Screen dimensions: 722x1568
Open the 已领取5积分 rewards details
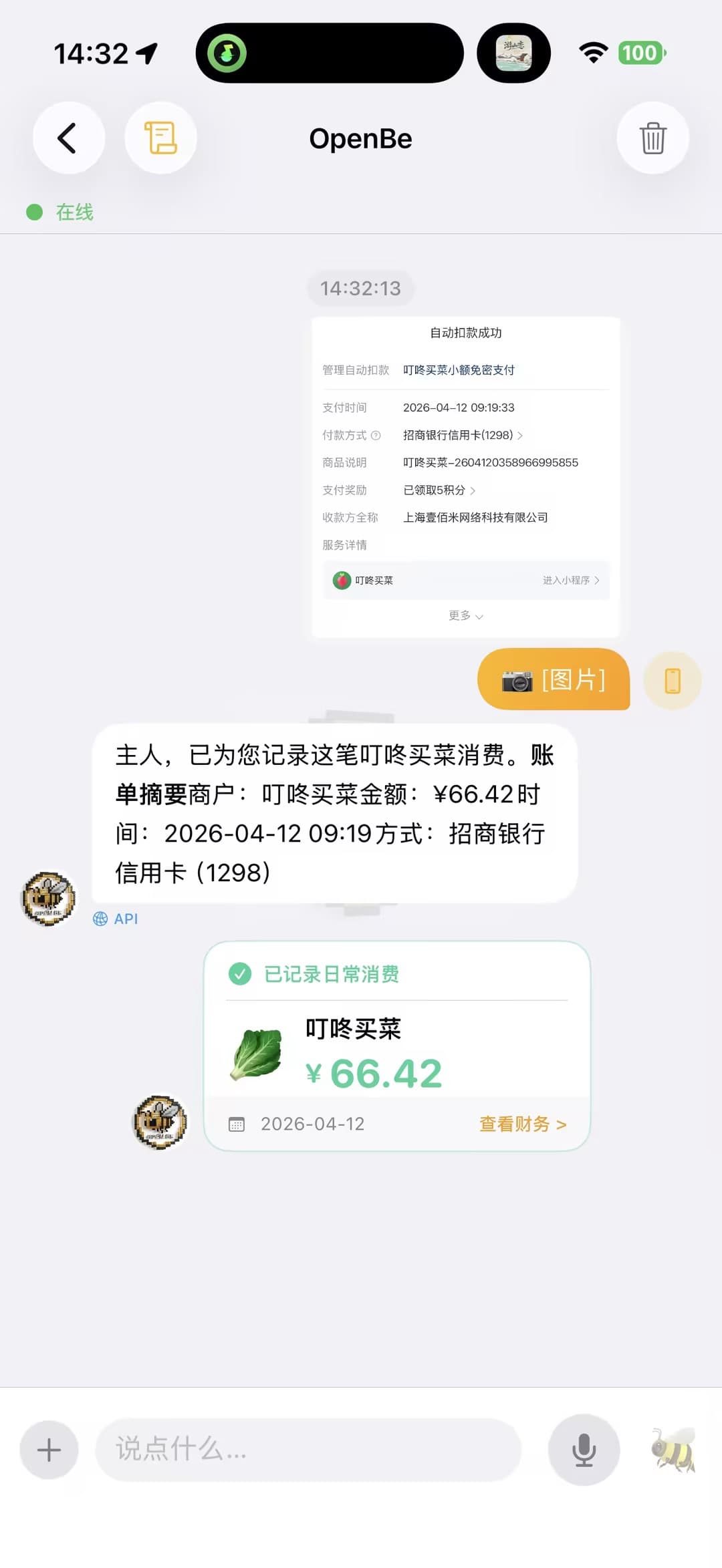pyautogui.click(x=435, y=490)
